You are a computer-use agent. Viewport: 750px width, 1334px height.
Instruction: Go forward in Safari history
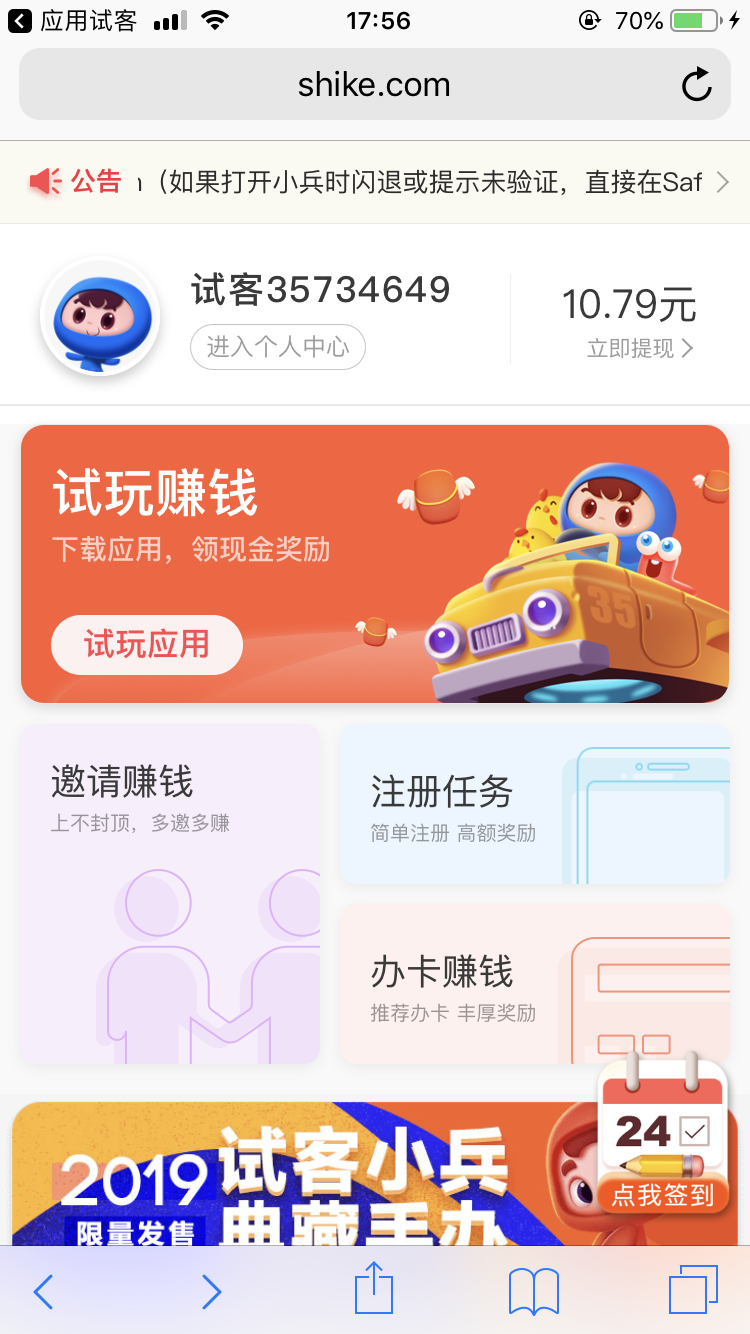[211, 1291]
